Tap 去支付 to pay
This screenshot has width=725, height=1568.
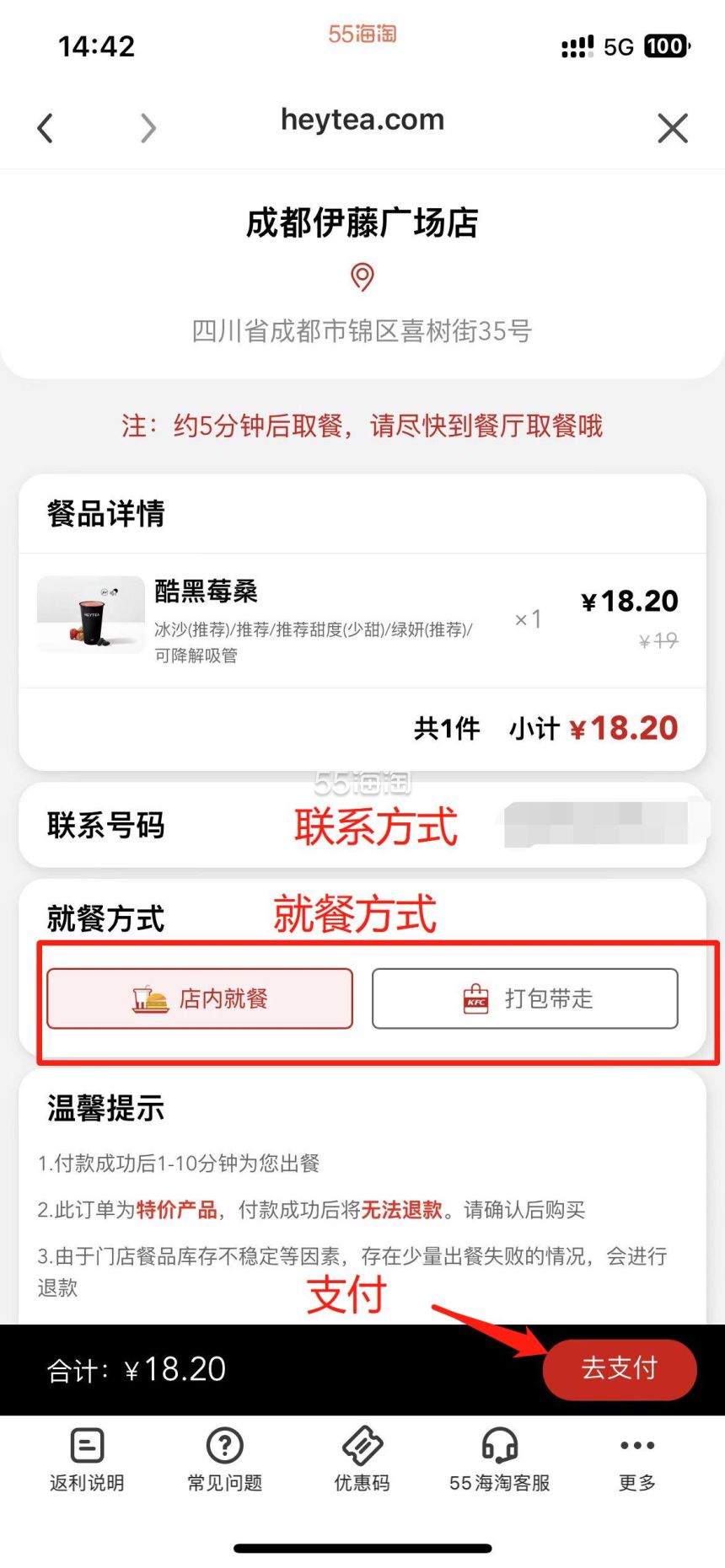(x=620, y=1369)
